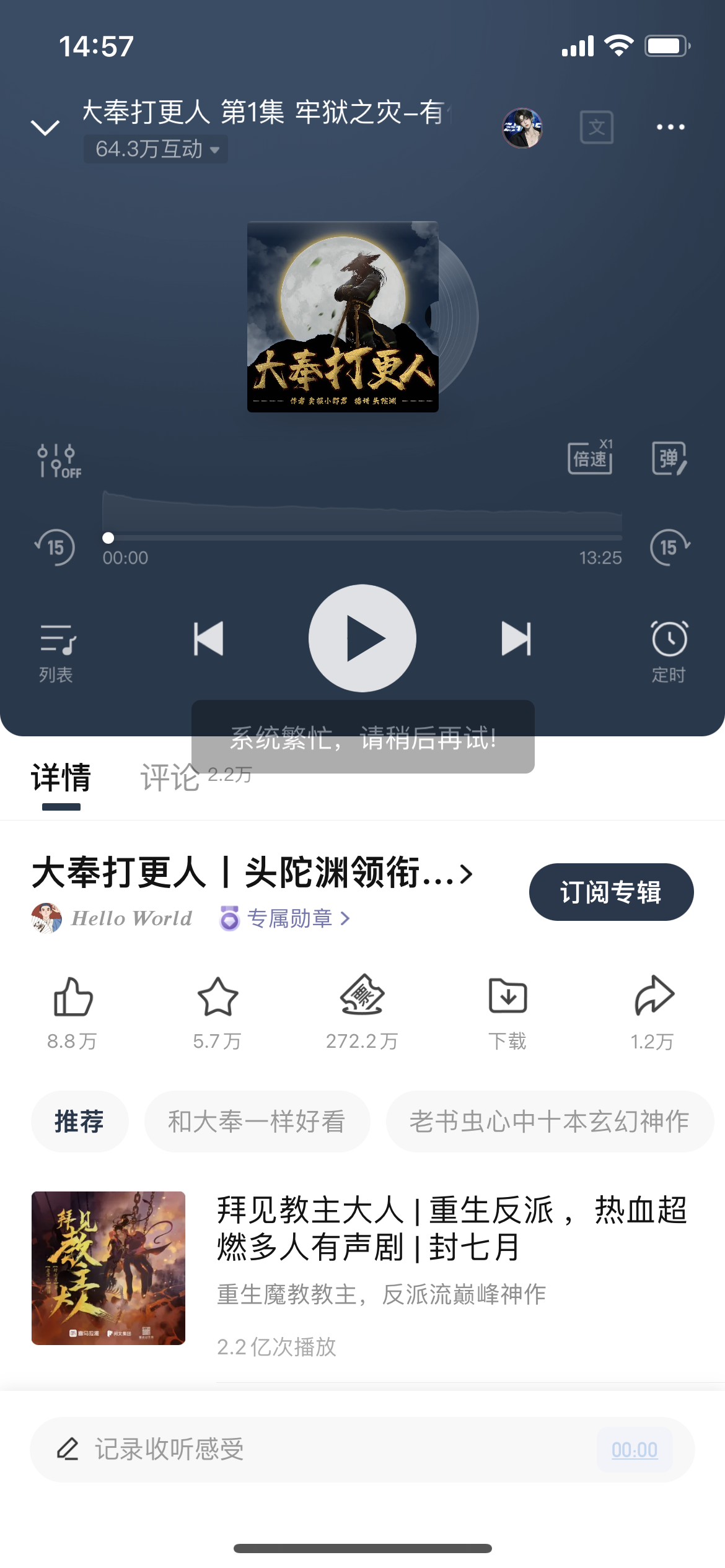Image resolution: width=725 pixels, height=1568 pixels.
Task: Open Hello World's profile link
Action: [x=130, y=919]
